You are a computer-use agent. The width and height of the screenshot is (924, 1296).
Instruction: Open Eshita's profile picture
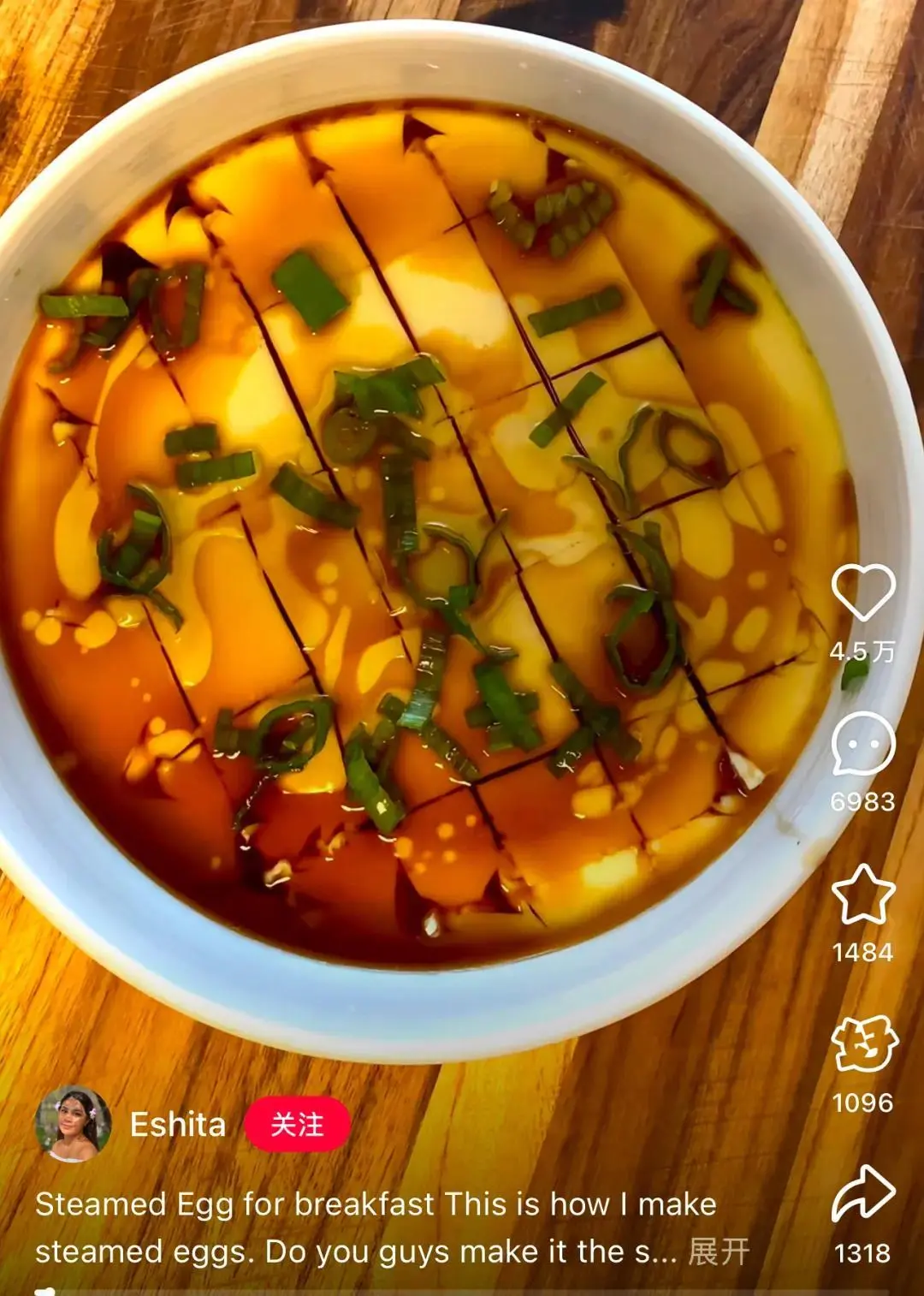tap(74, 1124)
